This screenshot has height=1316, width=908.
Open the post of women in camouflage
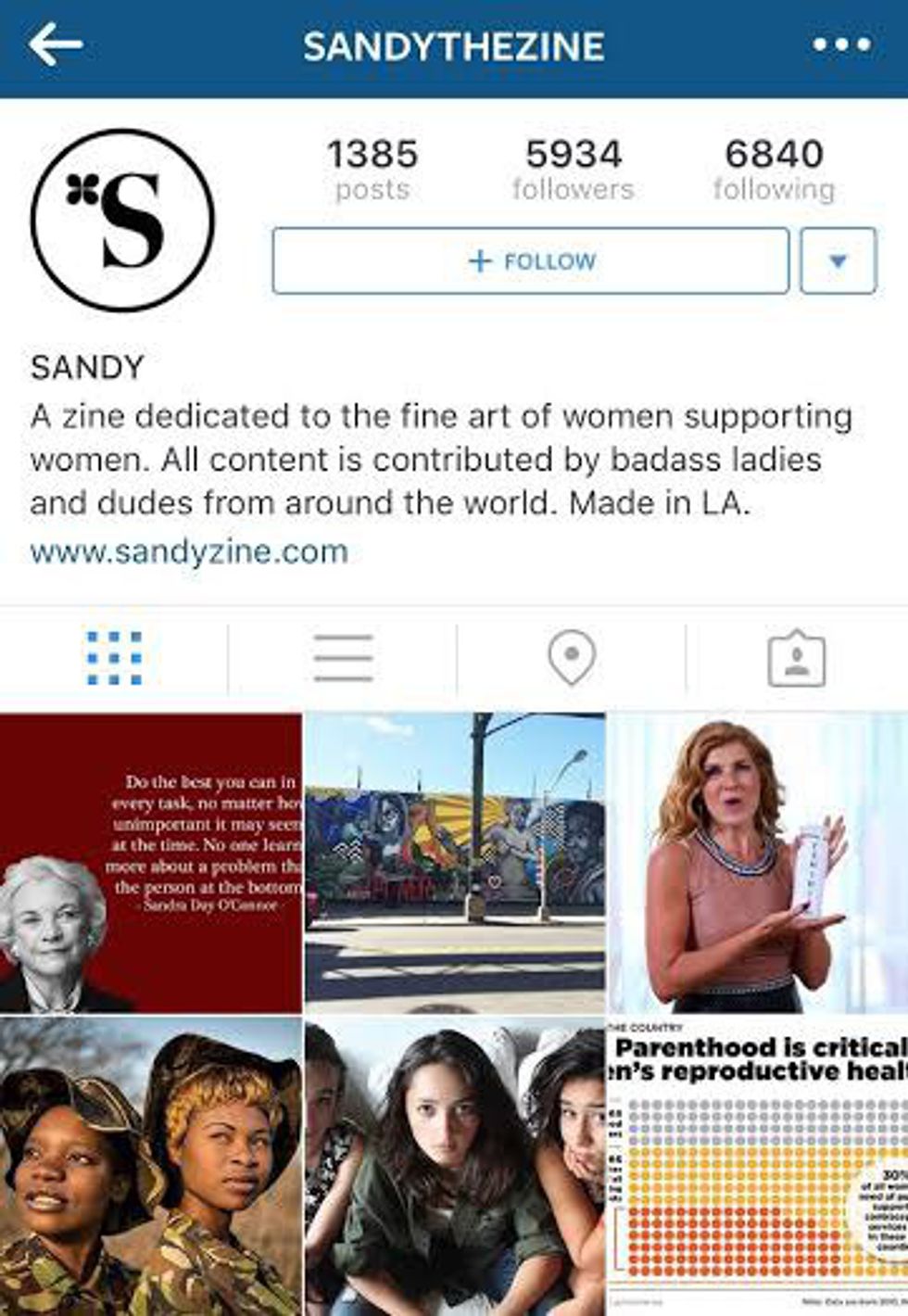150,1166
